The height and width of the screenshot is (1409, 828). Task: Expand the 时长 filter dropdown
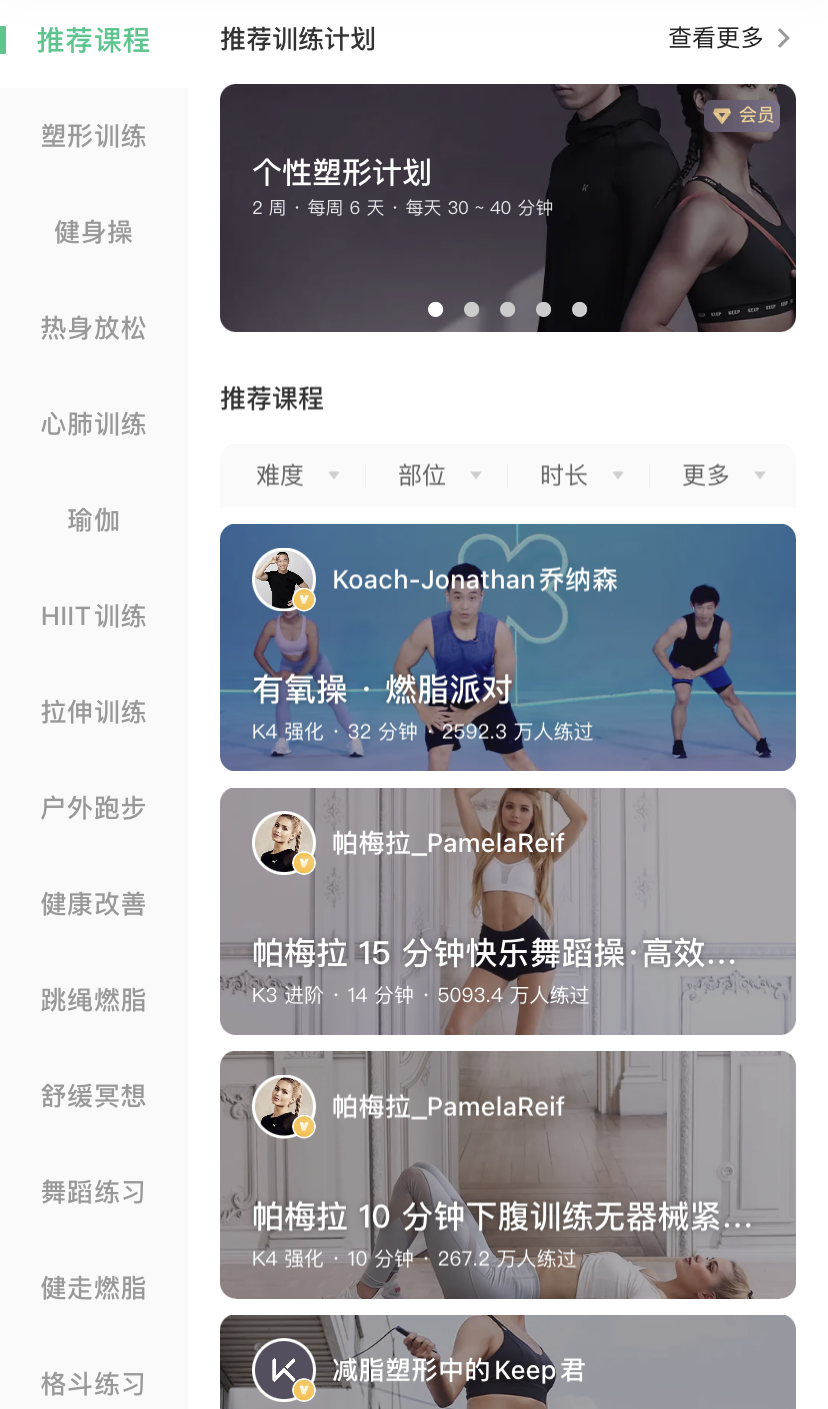(x=580, y=476)
